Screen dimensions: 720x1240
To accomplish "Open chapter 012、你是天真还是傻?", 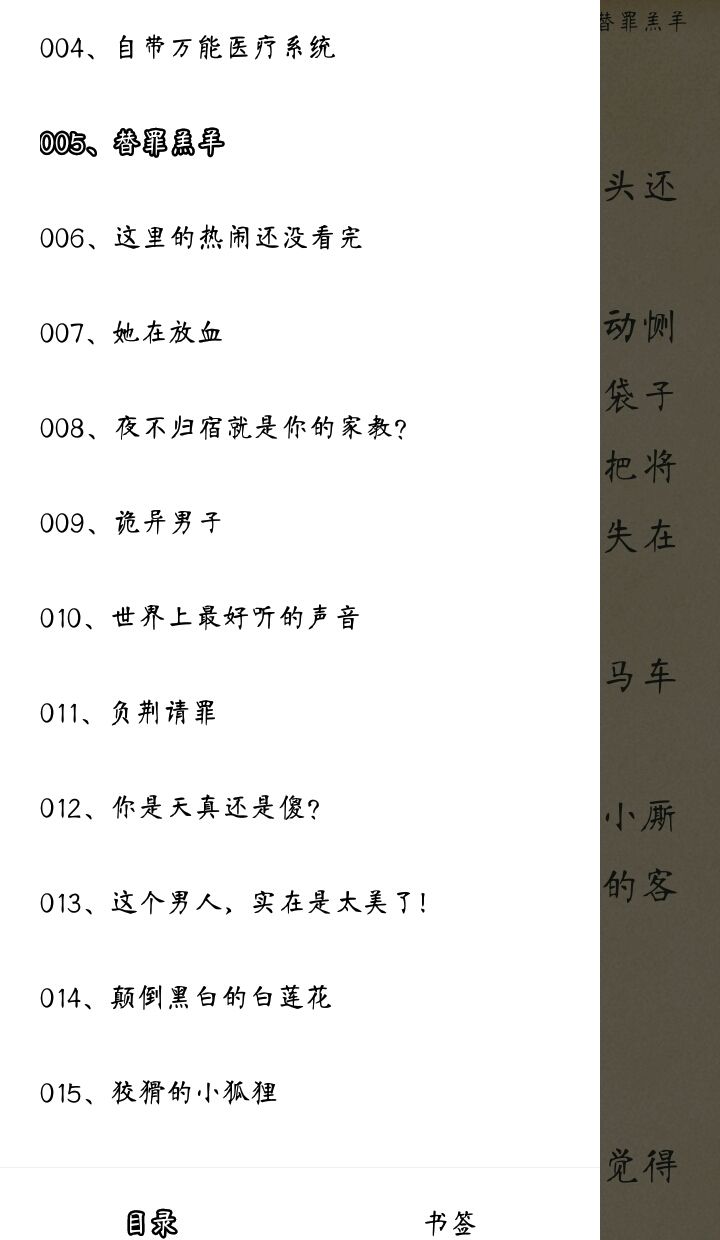I will click(x=180, y=808).
